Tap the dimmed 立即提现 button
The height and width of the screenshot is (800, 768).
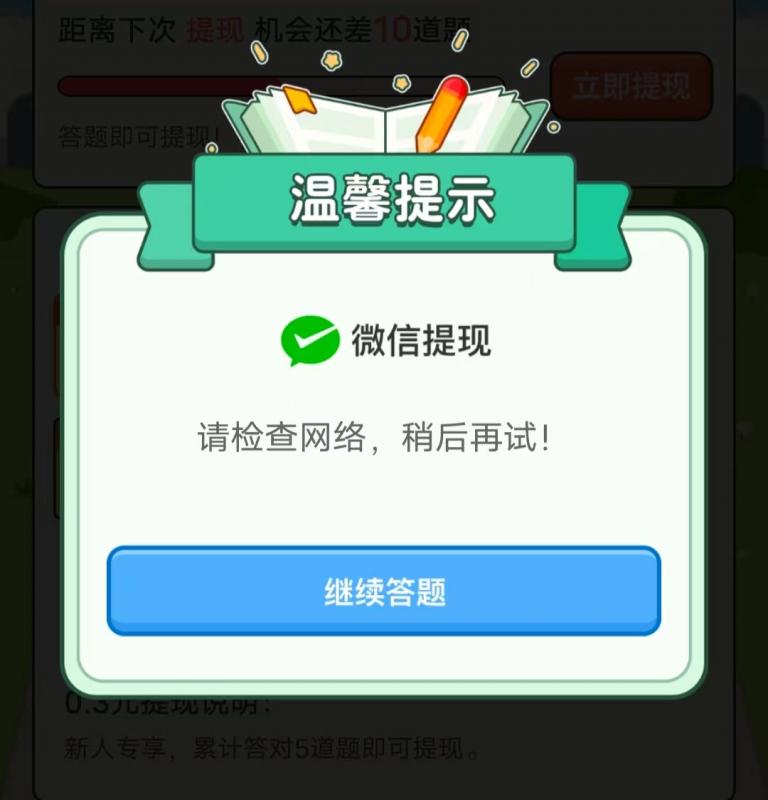tap(631, 86)
